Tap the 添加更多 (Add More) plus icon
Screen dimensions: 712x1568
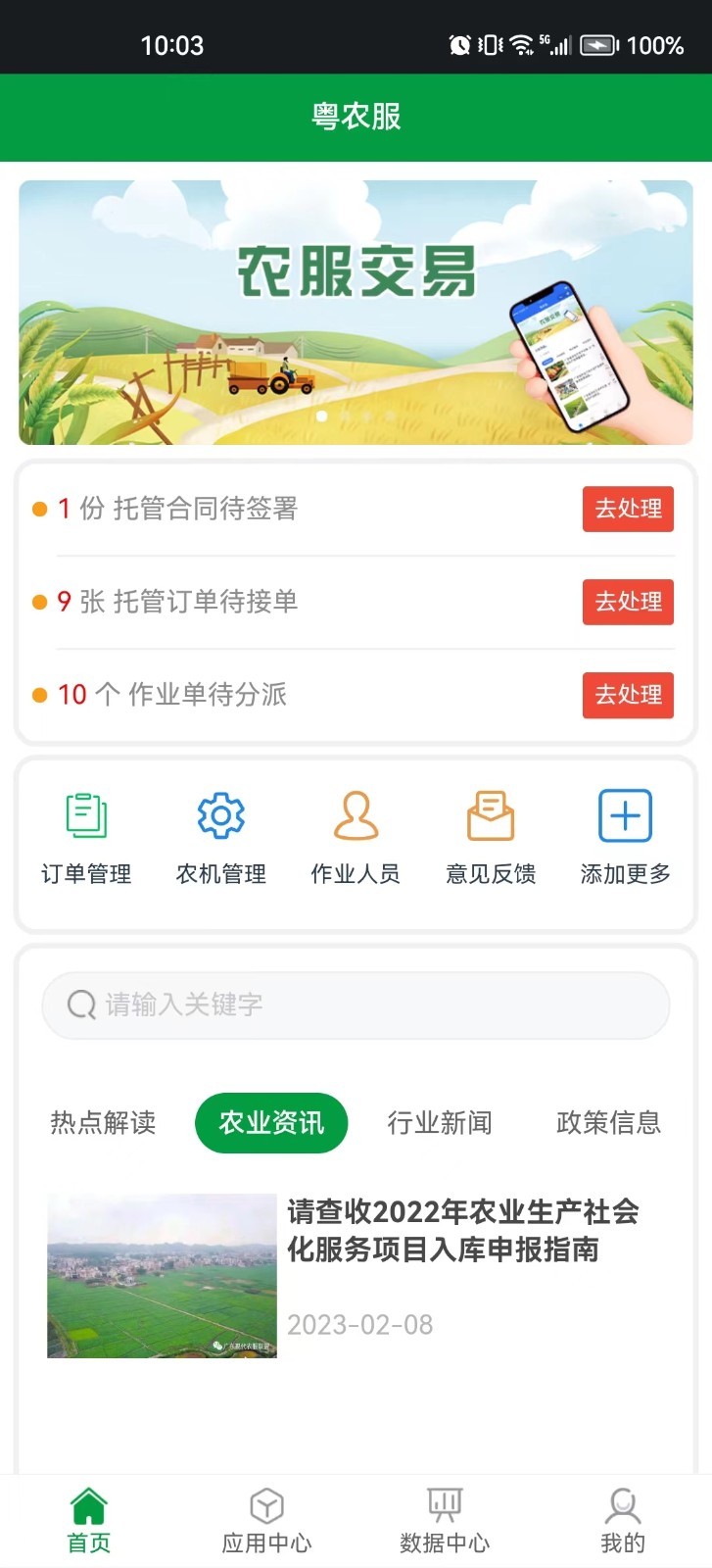(x=624, y=831)
